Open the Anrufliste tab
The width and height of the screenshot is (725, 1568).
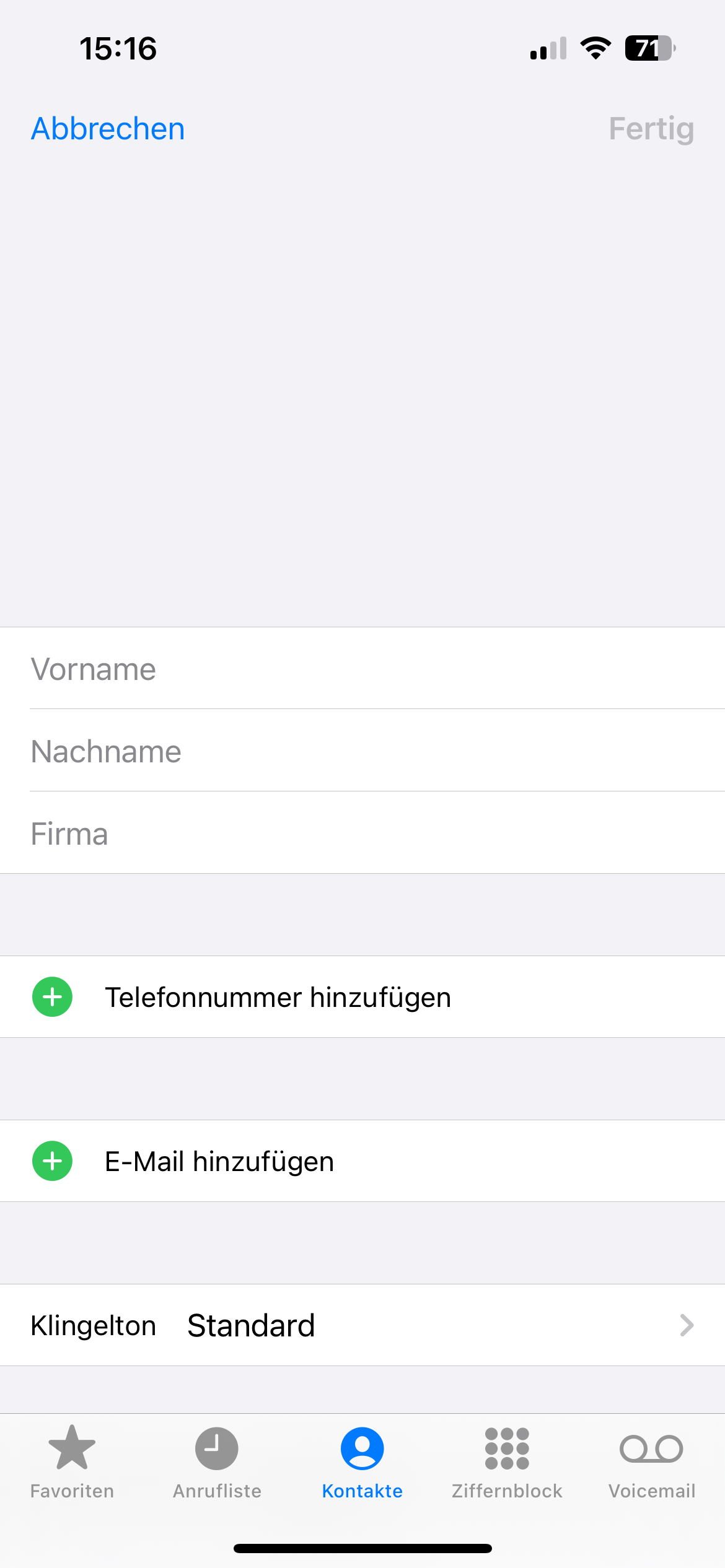217,1463
